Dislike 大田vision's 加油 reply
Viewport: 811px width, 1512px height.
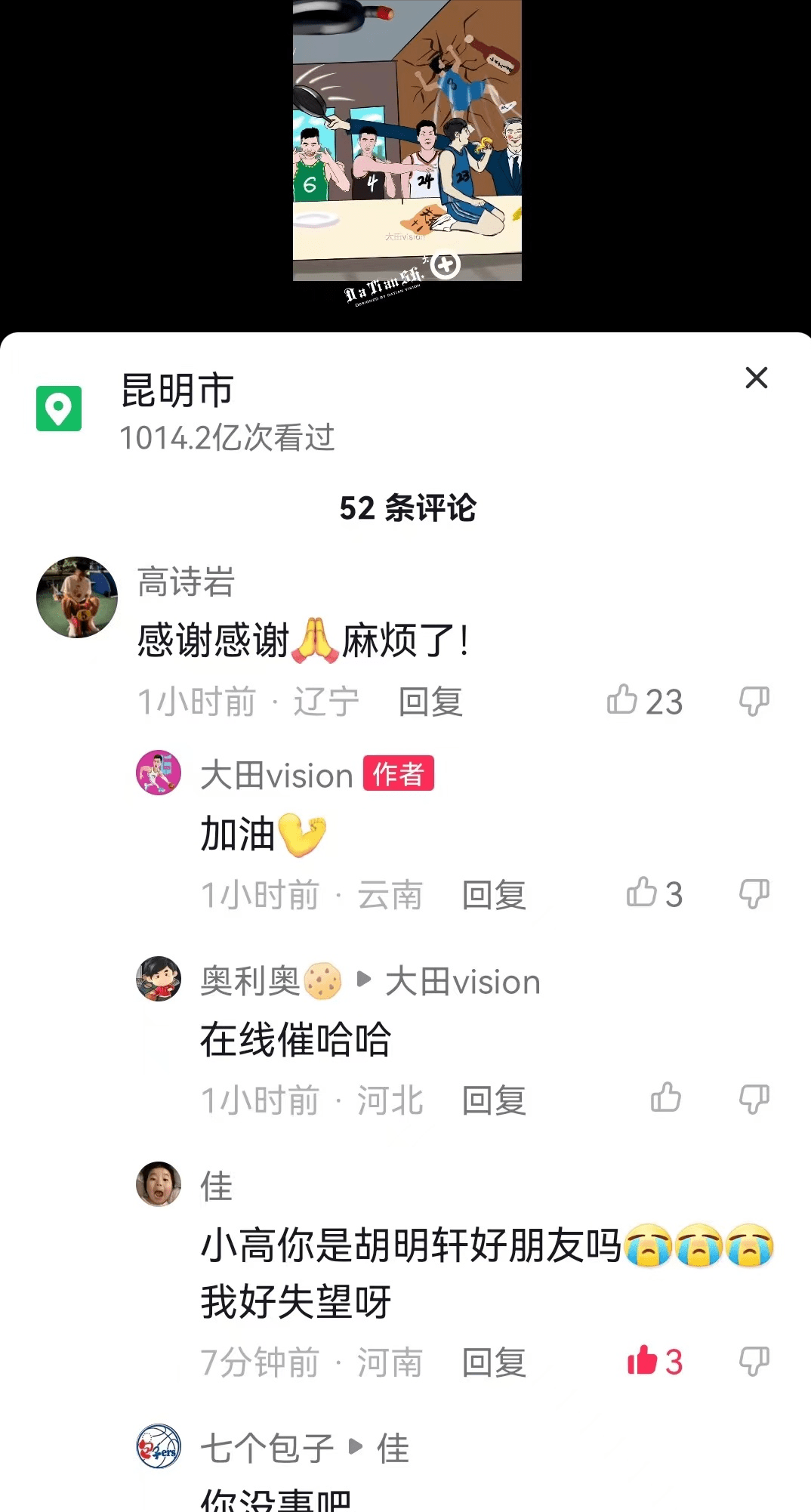click(x=754, y=893)
